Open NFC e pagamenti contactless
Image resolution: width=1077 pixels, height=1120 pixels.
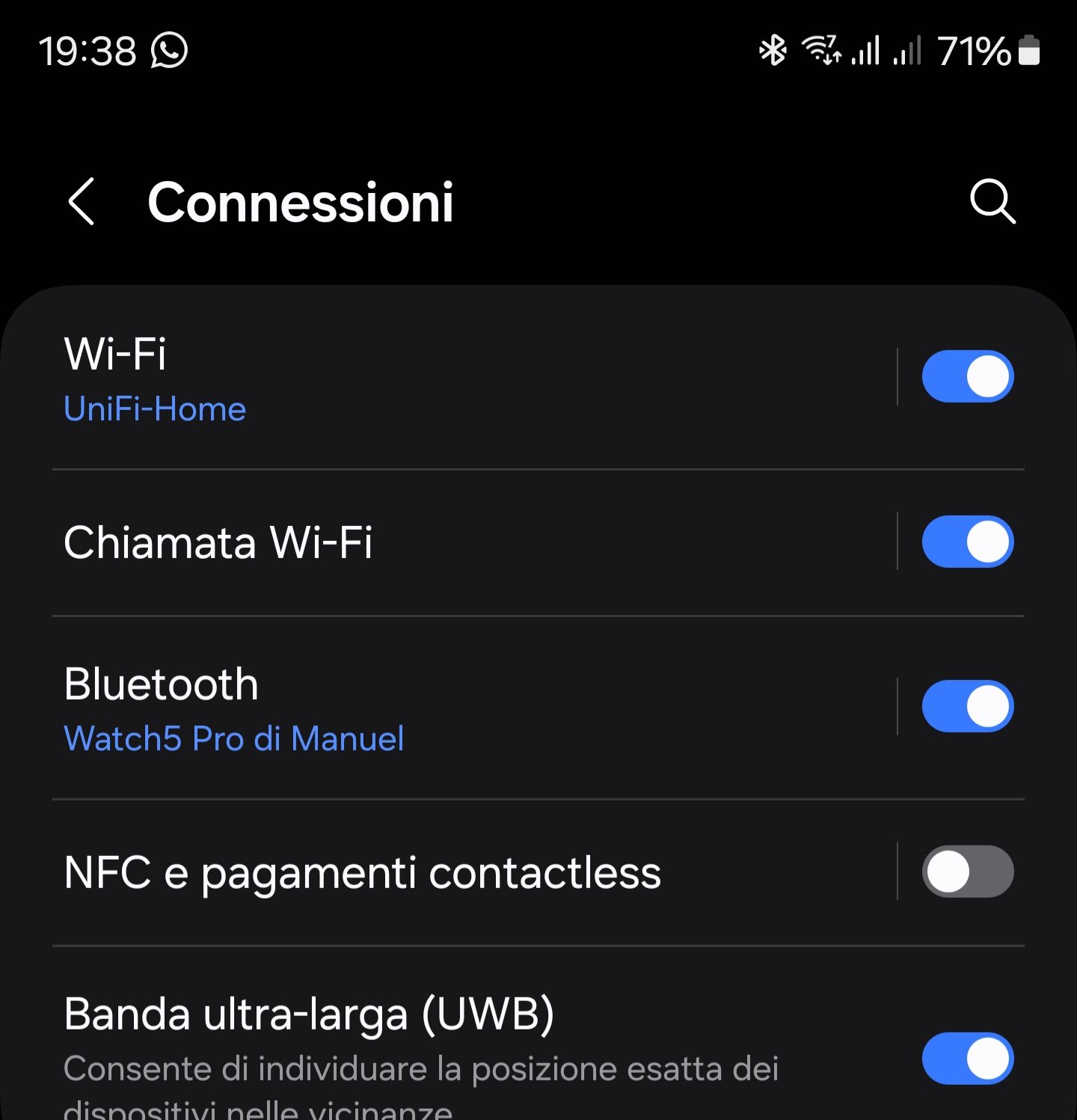click(x=449, y=872)
